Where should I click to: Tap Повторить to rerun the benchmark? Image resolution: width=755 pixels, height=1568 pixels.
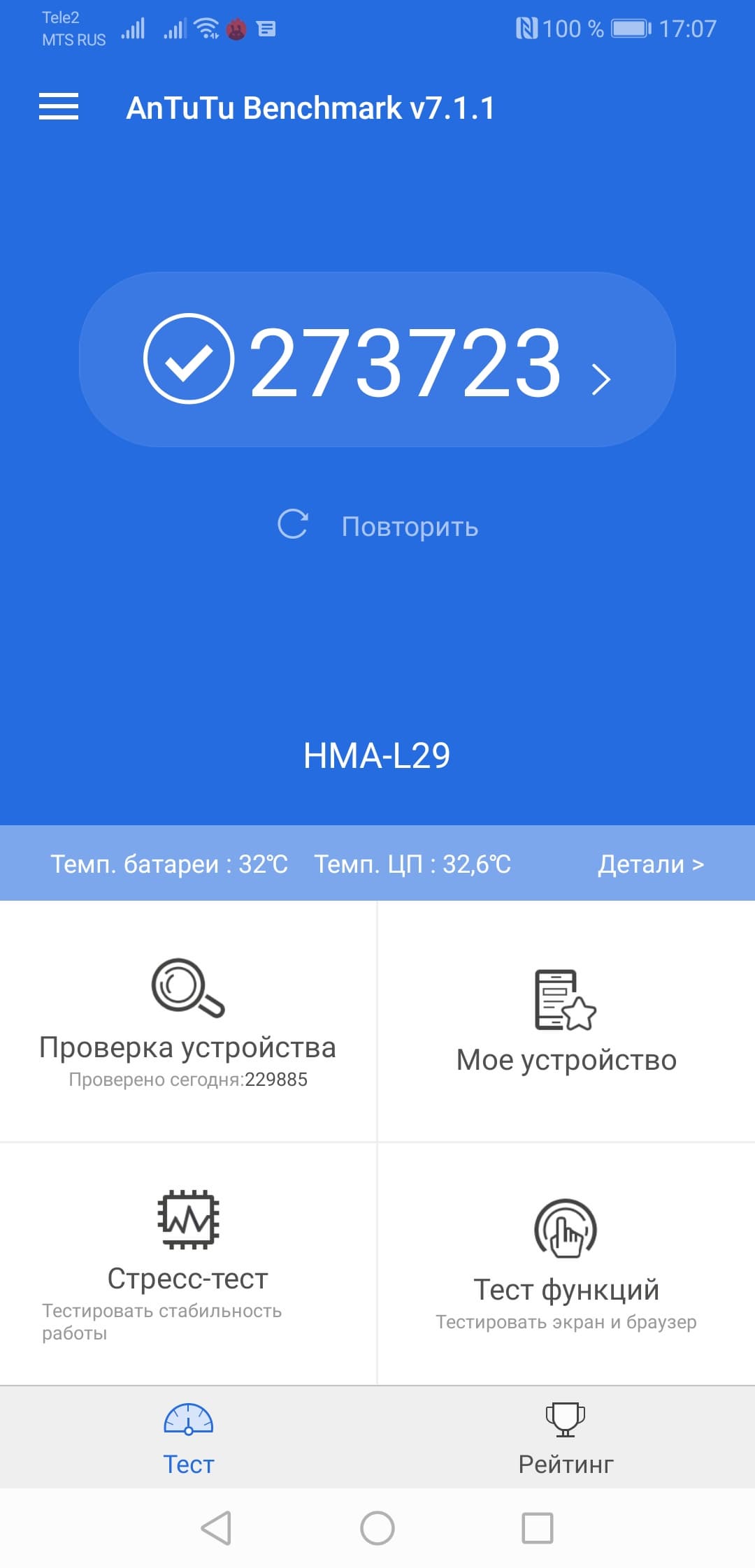377,525
